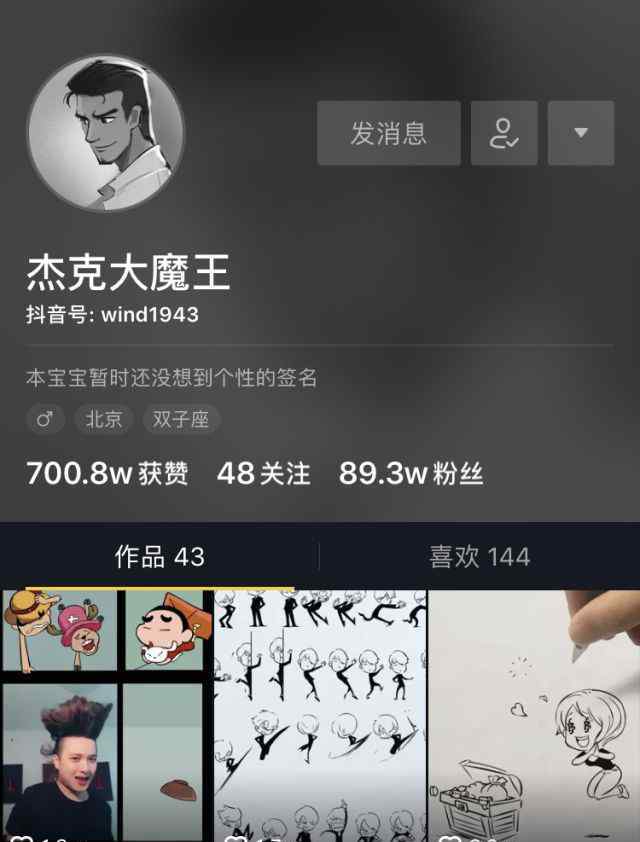The image size is (640, 842).
Task: Tap the 发消息 button
Action: (388, 133)
